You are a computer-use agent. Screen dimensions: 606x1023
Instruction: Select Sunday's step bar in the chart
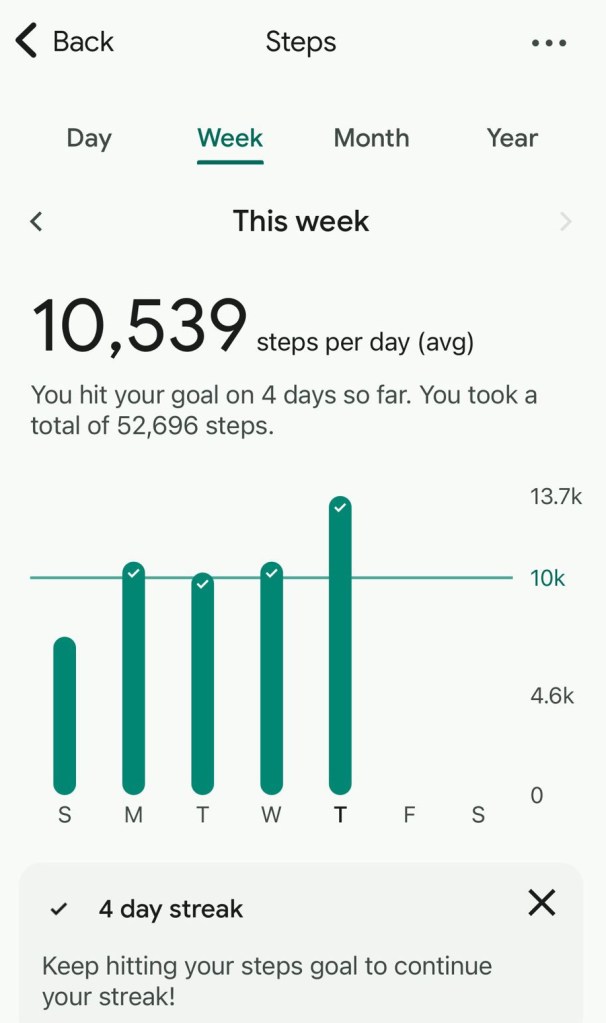pos(65,715)
